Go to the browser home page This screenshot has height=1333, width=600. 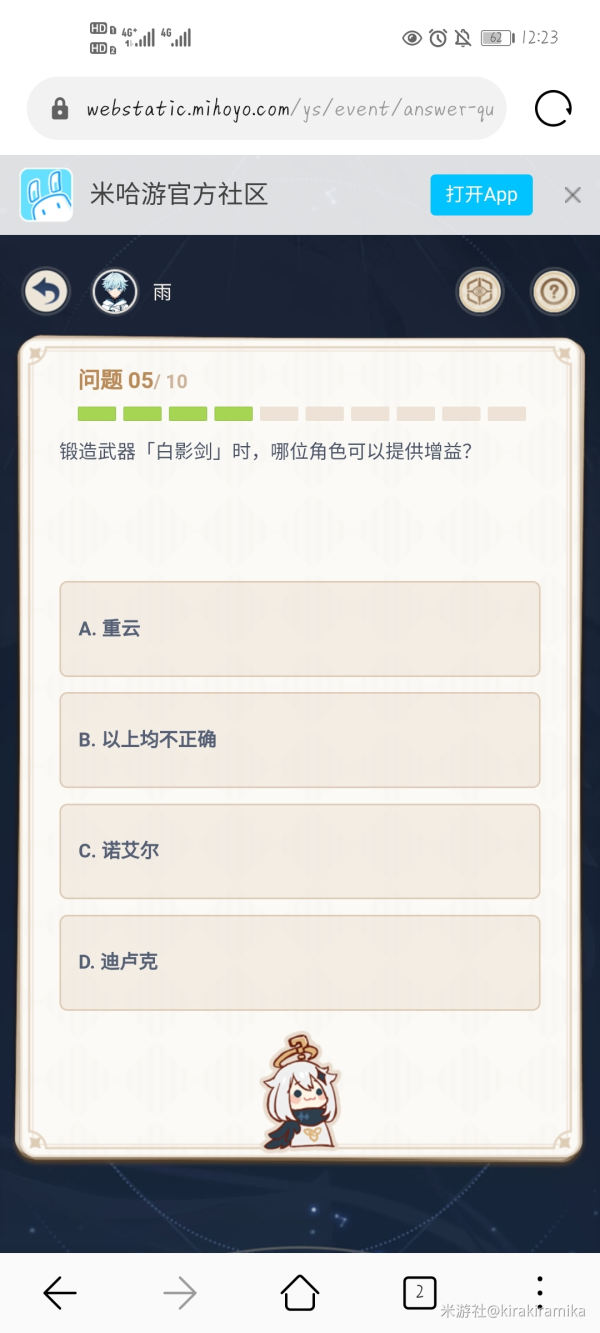300,1293
